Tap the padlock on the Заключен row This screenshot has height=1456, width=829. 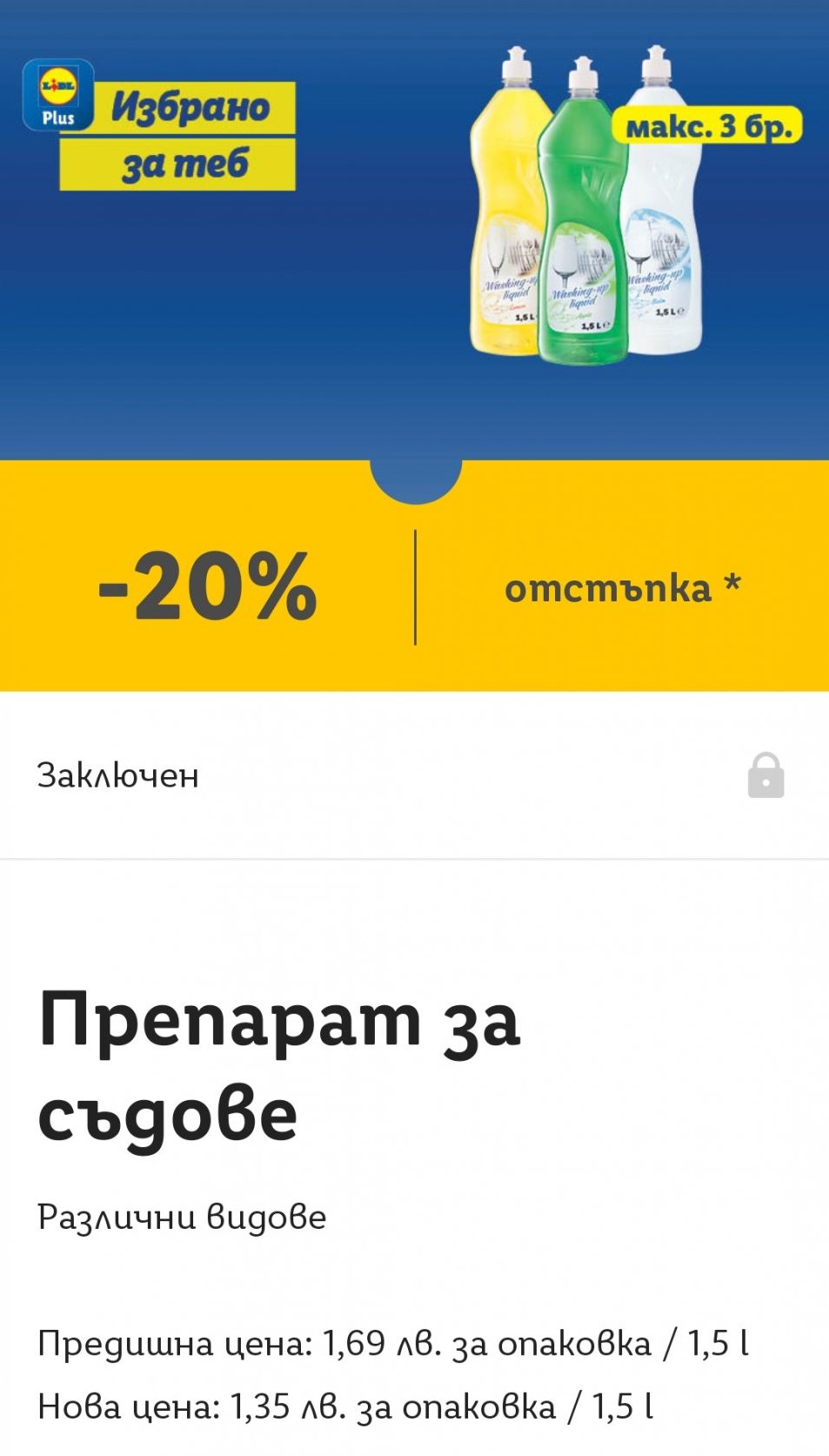(765, 775)
